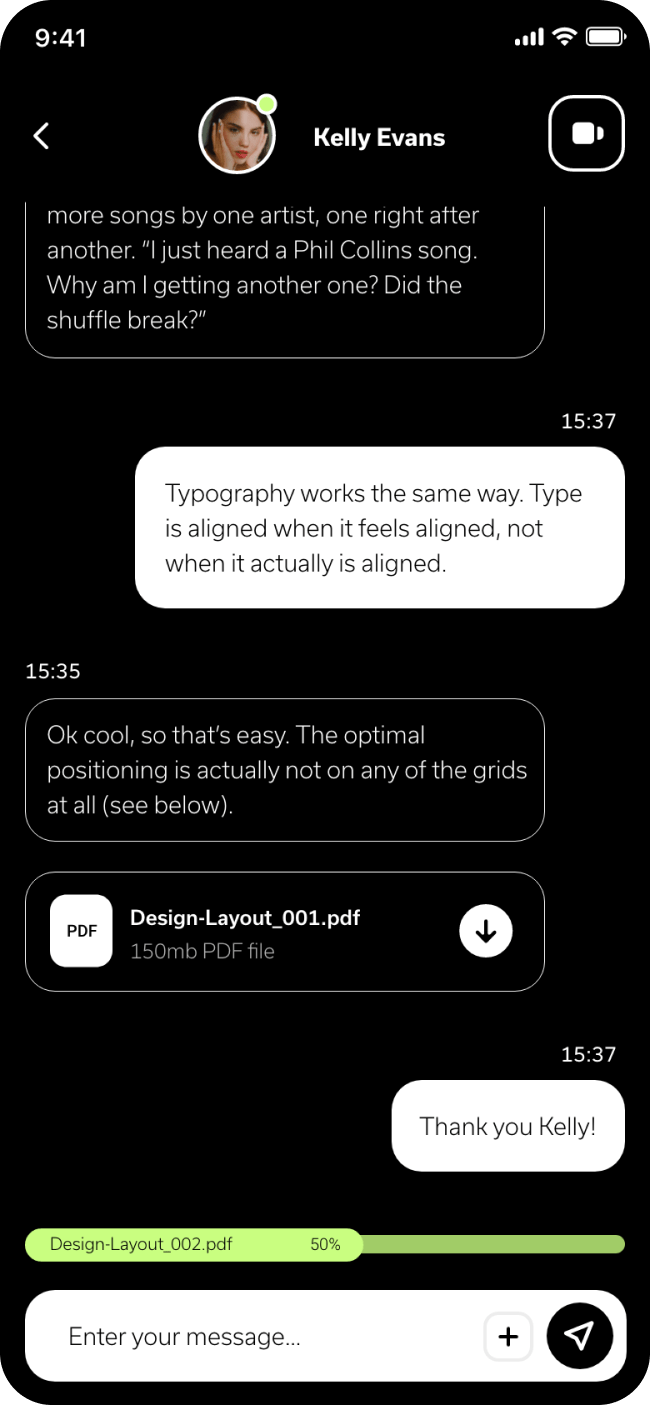Screen dimensions: 650x1405
Task: Download the Design-Layout_001.pdf file
Action: coord(486,931)
